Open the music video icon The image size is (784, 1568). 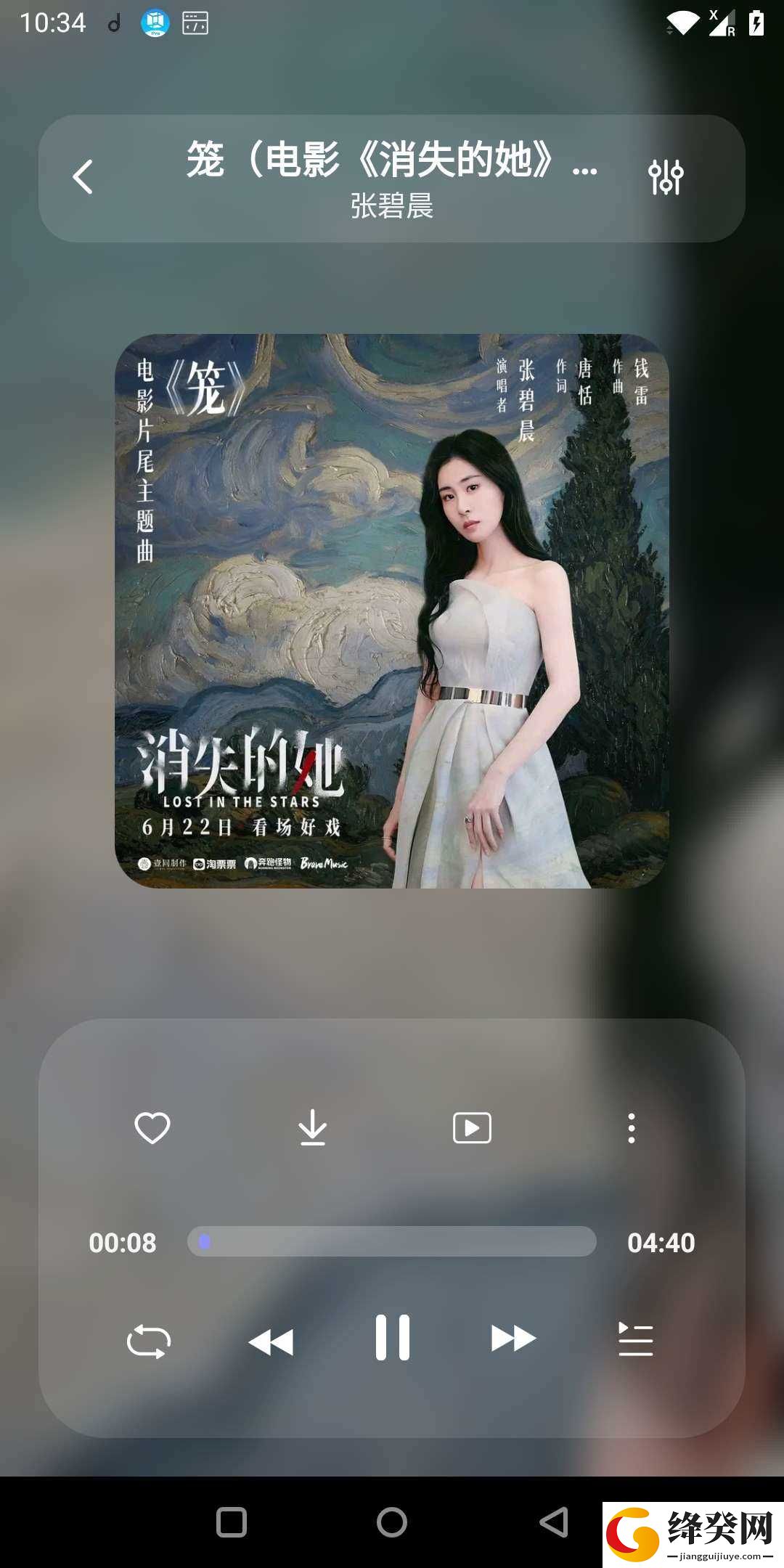pyautogui.click(x=472, y=1128)
